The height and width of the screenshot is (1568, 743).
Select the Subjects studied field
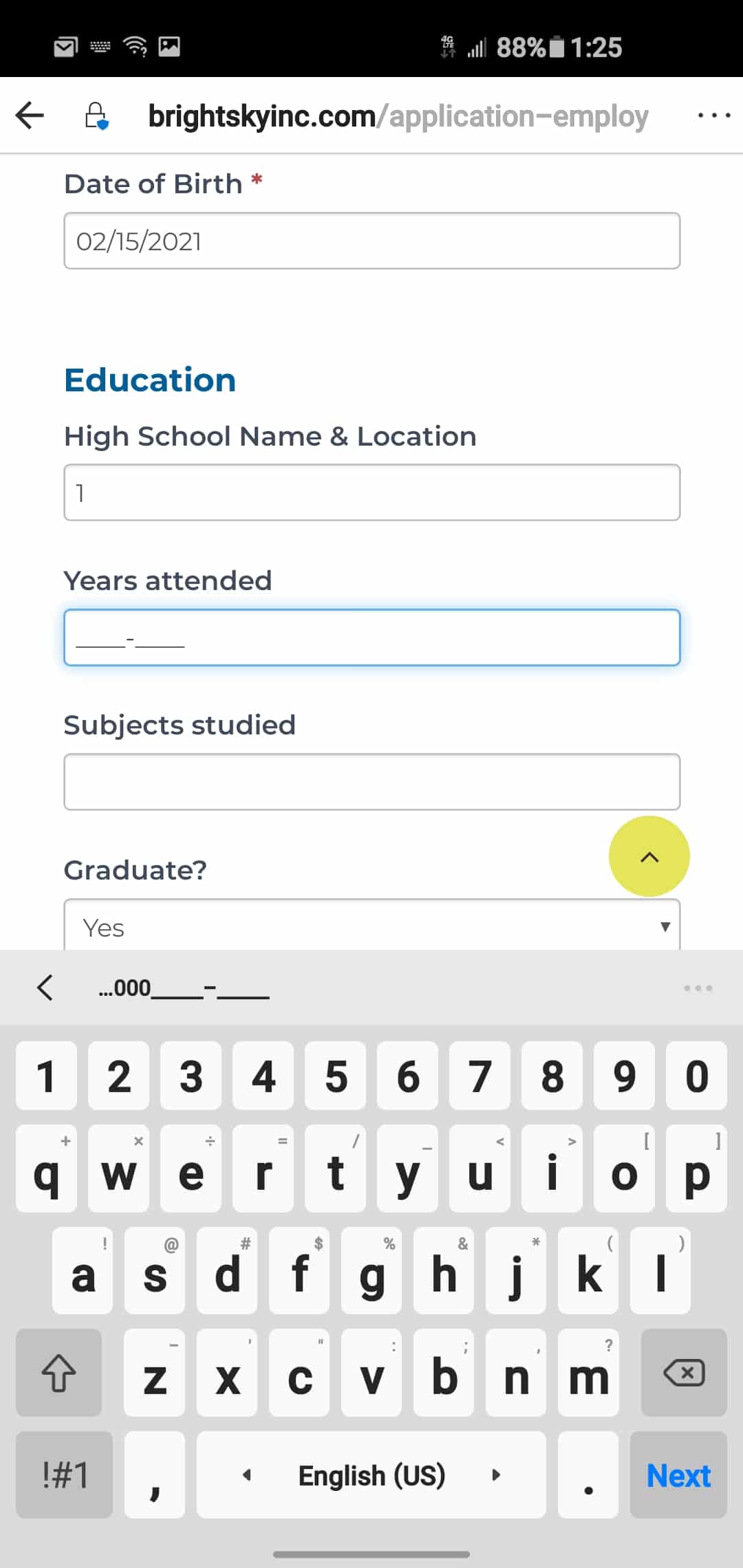tap(371, 782)
